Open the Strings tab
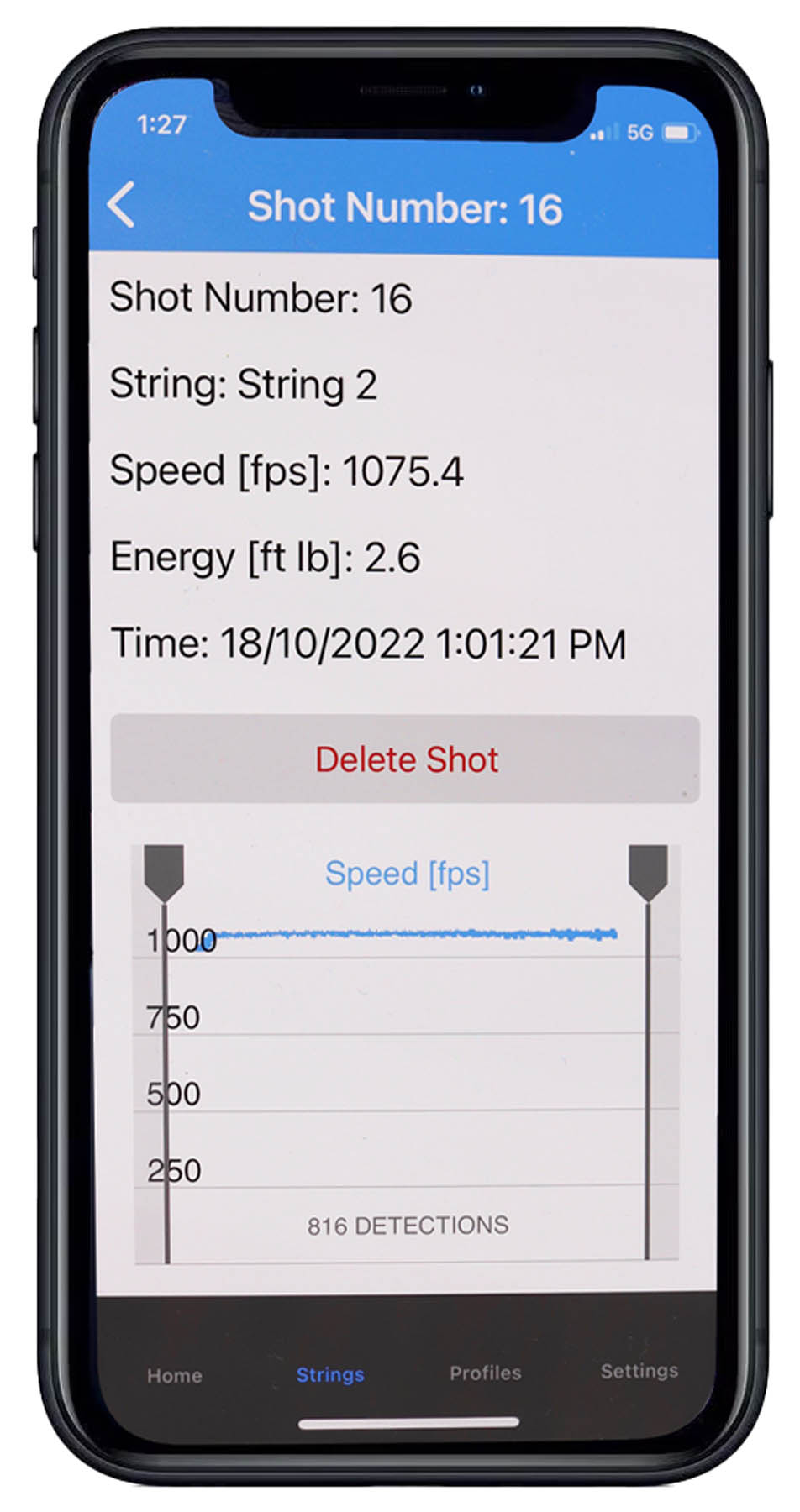Viewport: 800px width, 1512px height. click(x=330, y=1374)
